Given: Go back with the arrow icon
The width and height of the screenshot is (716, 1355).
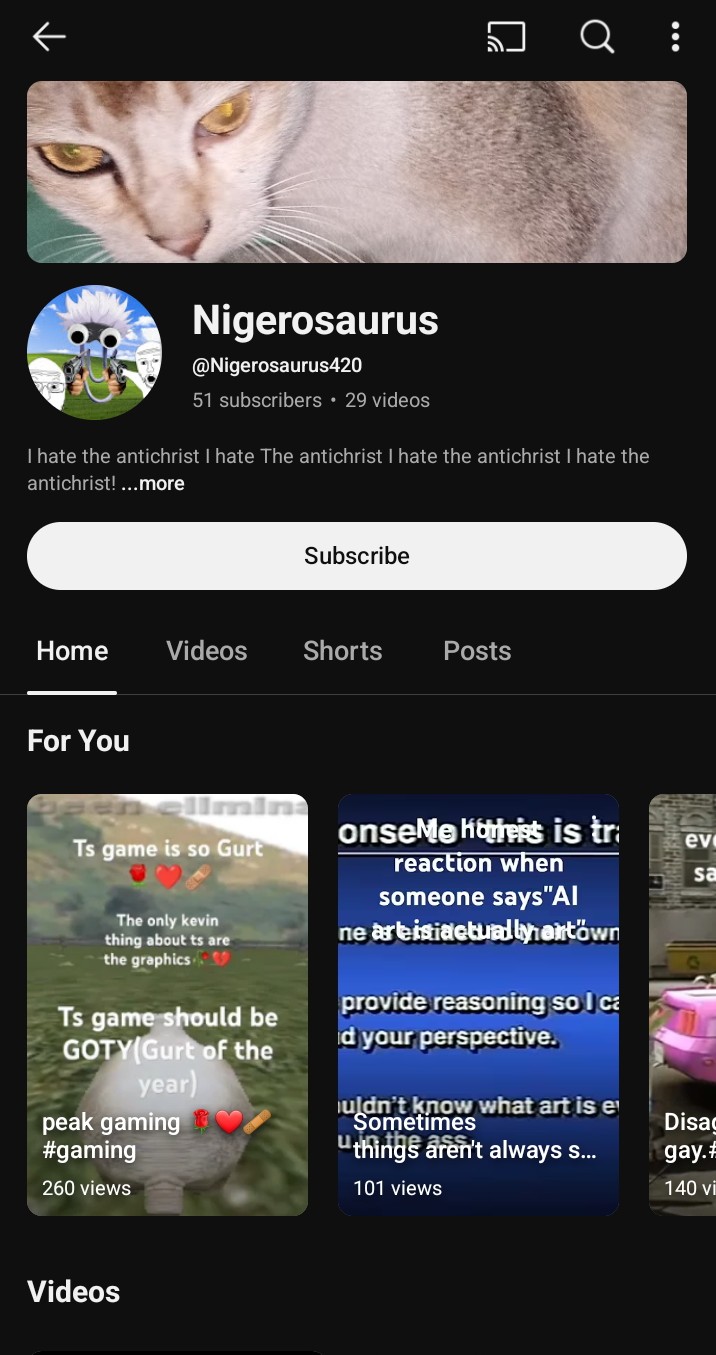Looking at the screenshot, I should (x=48, y=37).
